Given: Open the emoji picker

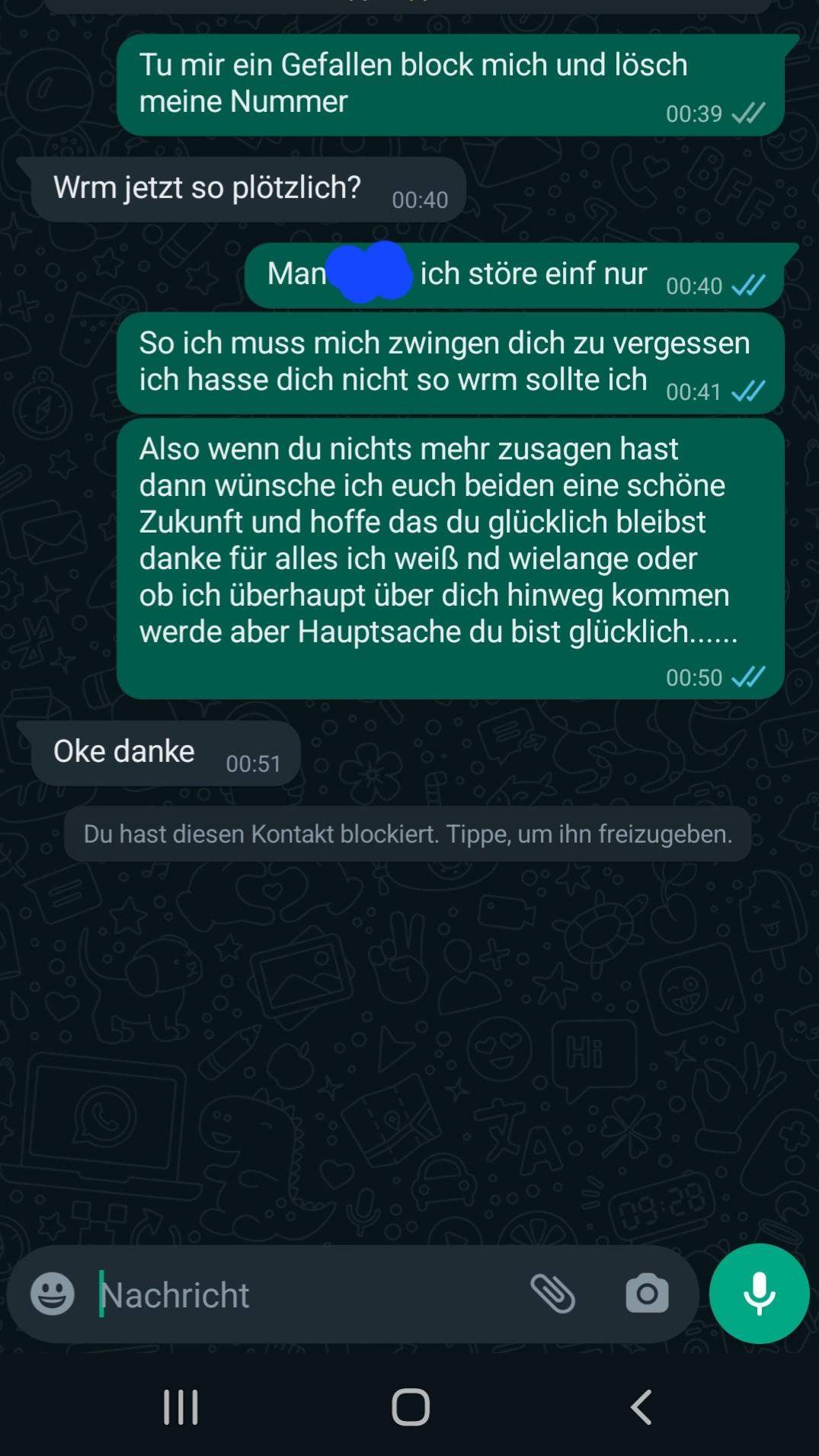Looking at the screenshot, I should tap(53, 1293).
